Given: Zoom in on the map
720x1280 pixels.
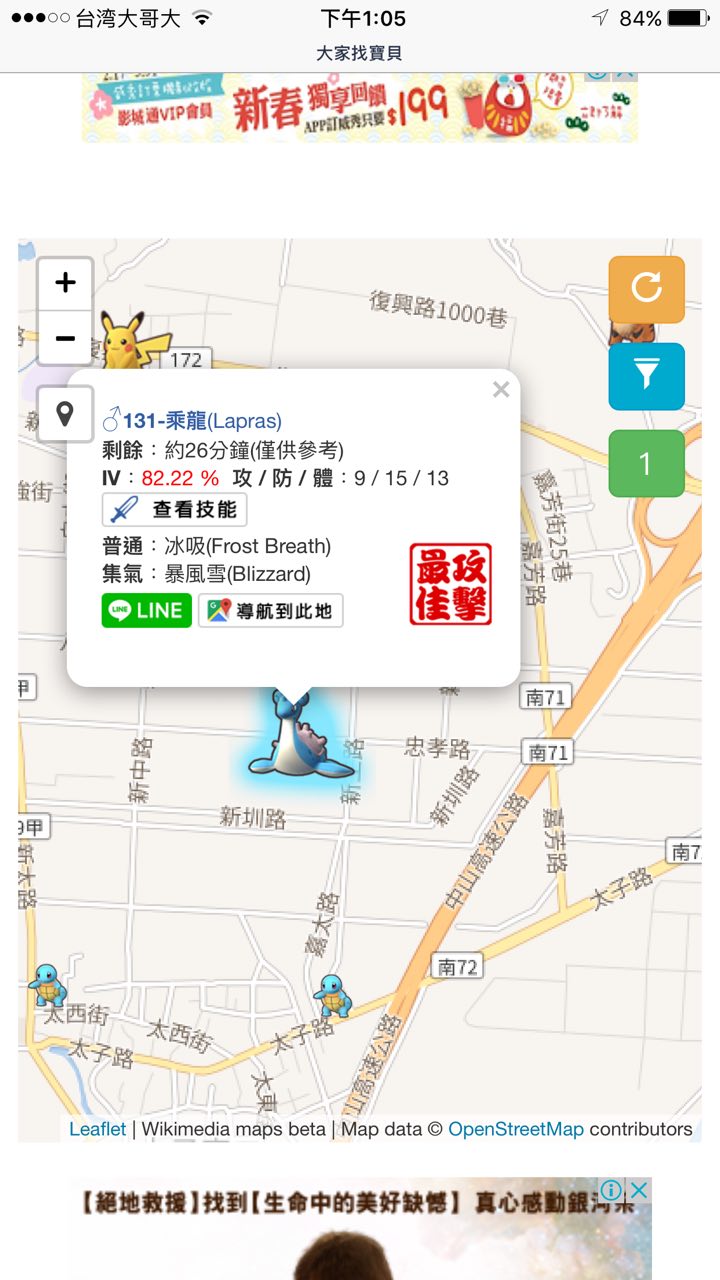Looking at the screenshot, I should pos(65,283).
